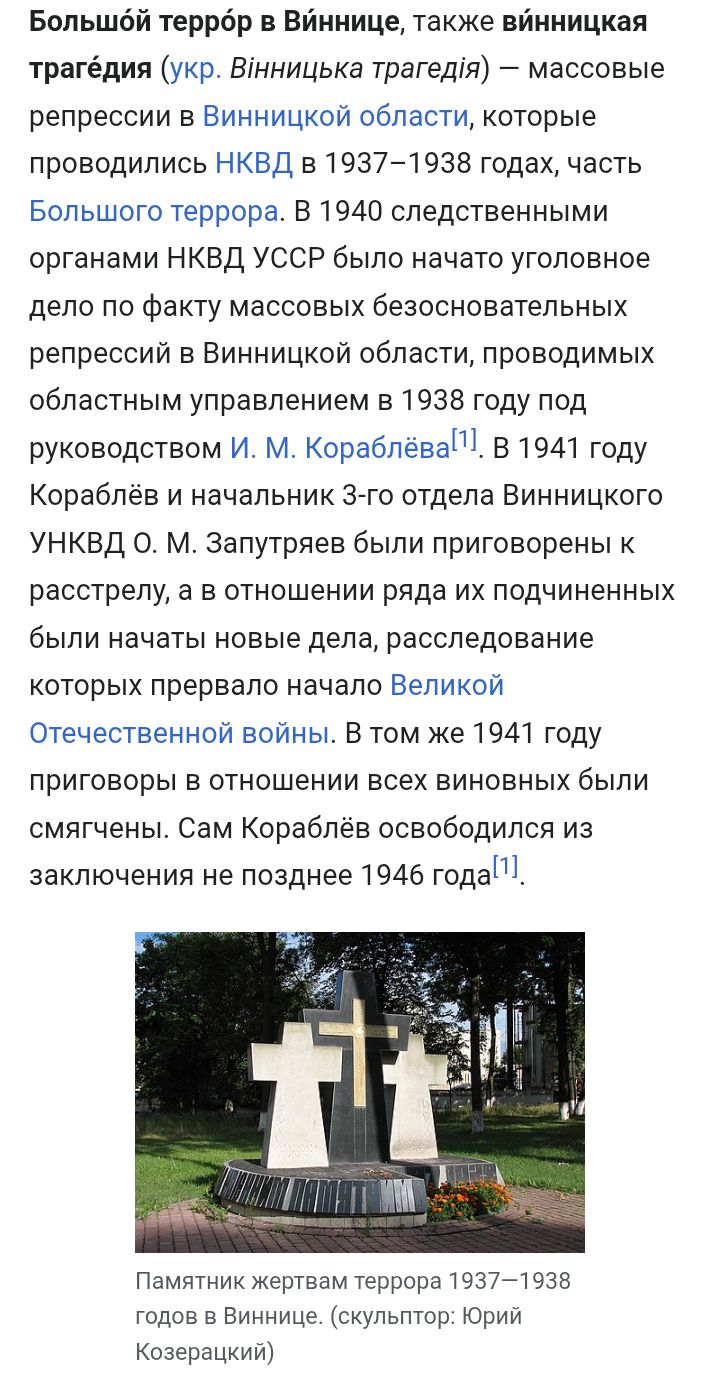The height and width of the screenshot is (1379, 720).
Task: Tap footnote [1] after 1946 года
Action: tap(505, 867)
